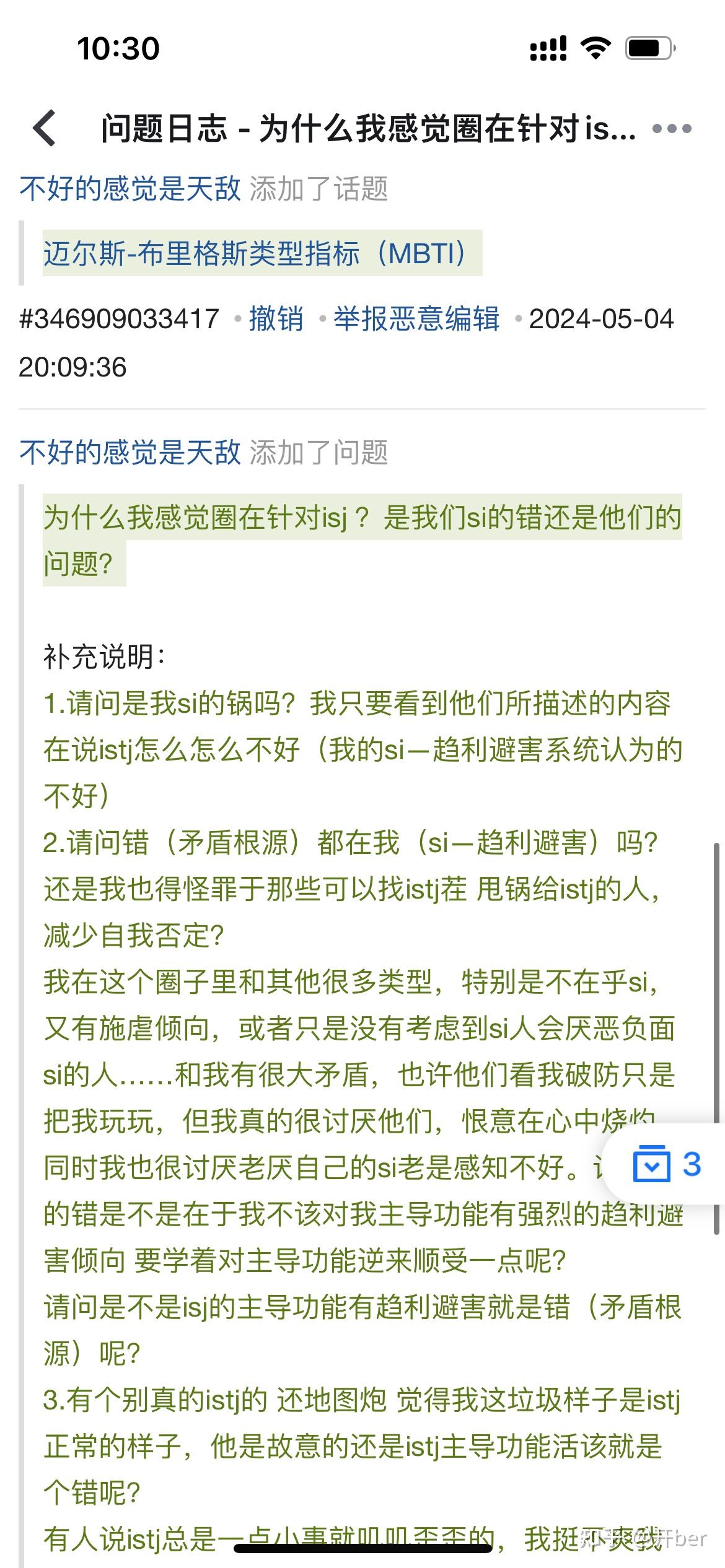Viewport: 725px width, 1568px height.
Task: Open the three-dot overflow menu
Action: tap(672, 129)
